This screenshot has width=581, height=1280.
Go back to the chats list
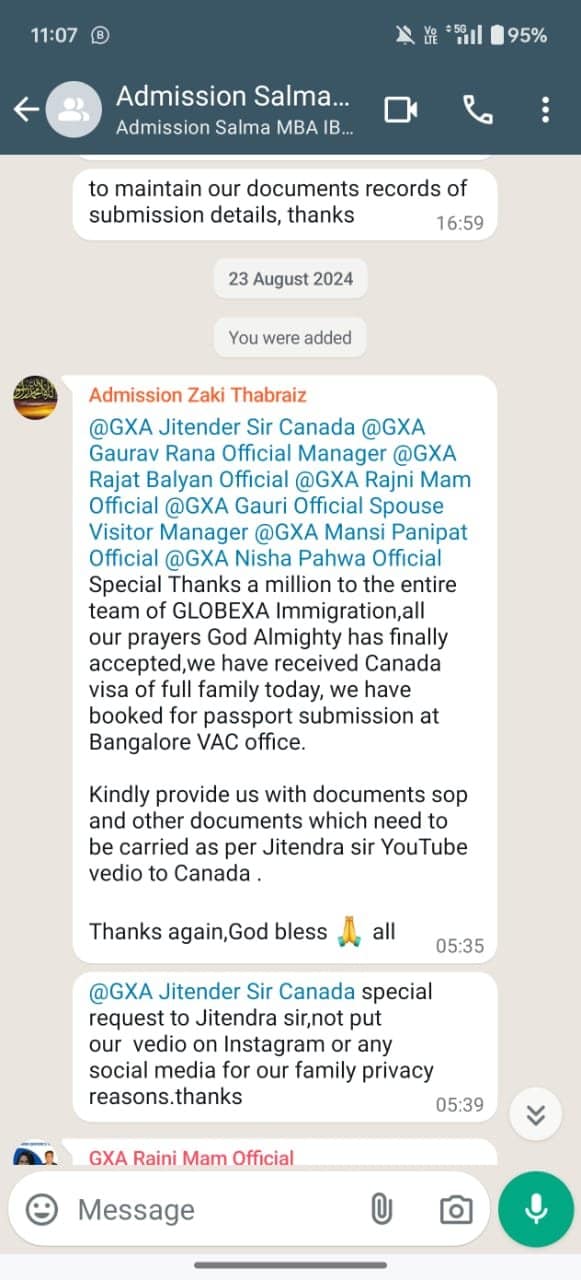click(26, 110)
